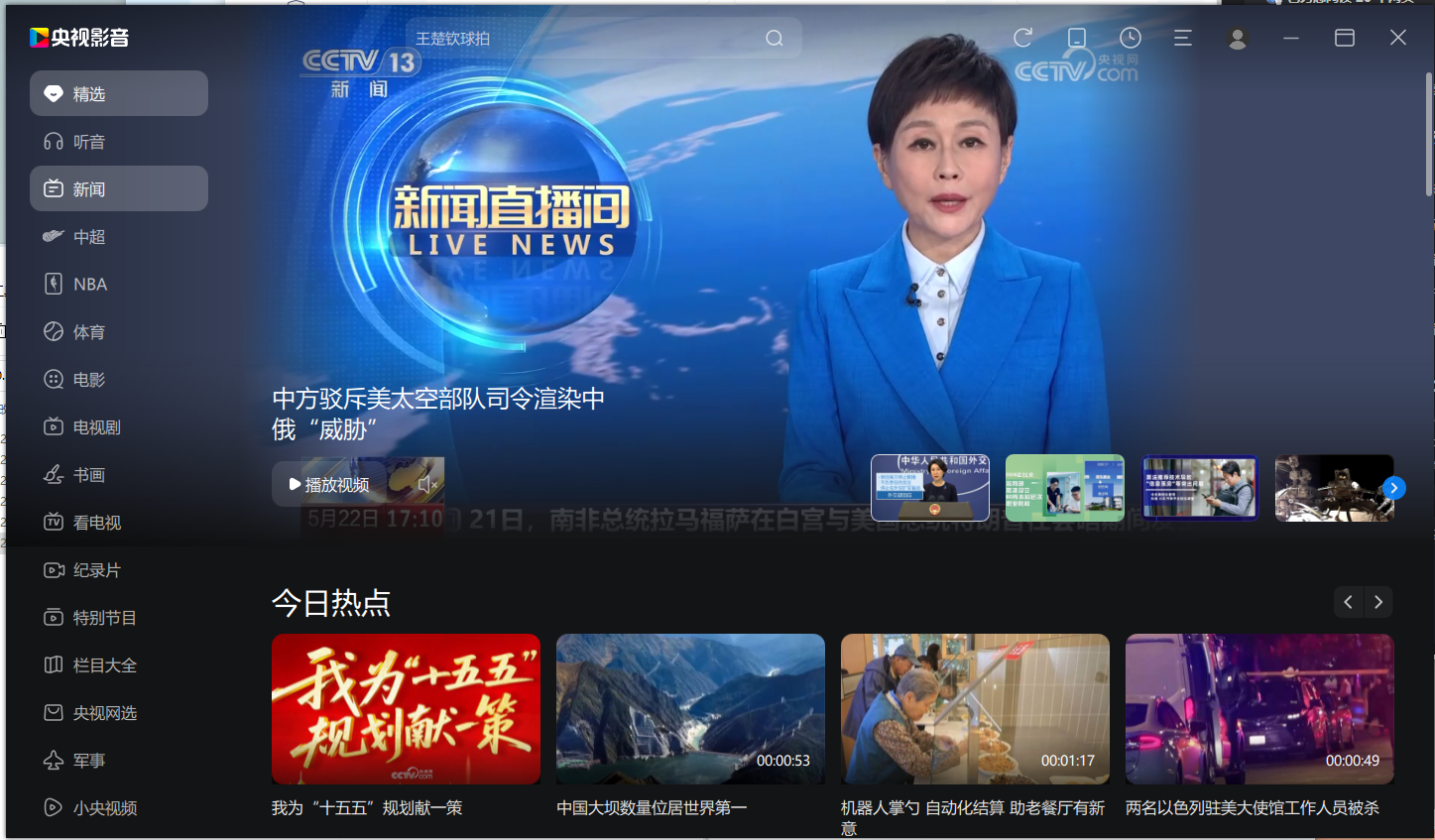
Task: Open watch history clock icon
Action: (x=1130, y=38)
